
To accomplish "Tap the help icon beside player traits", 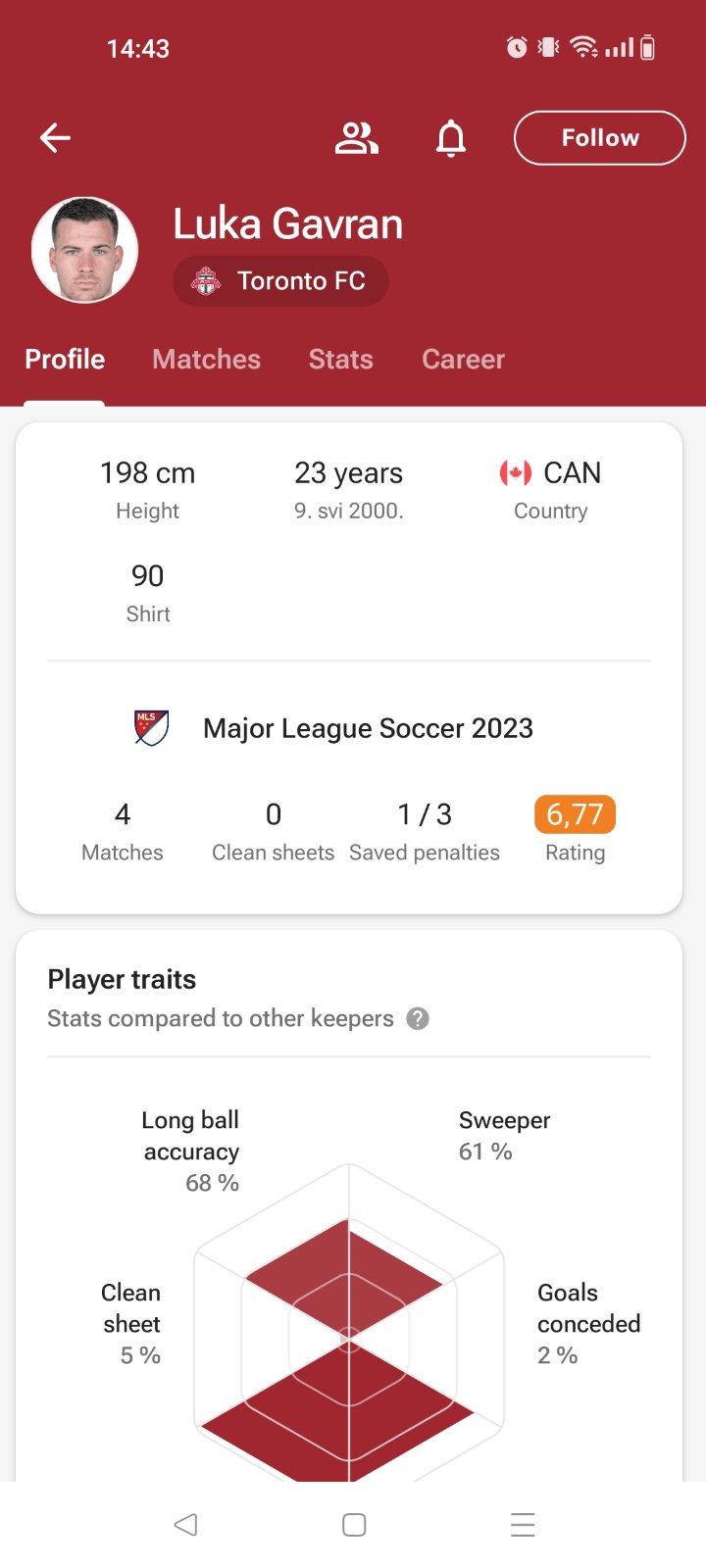I will (x=418, y=1019).
